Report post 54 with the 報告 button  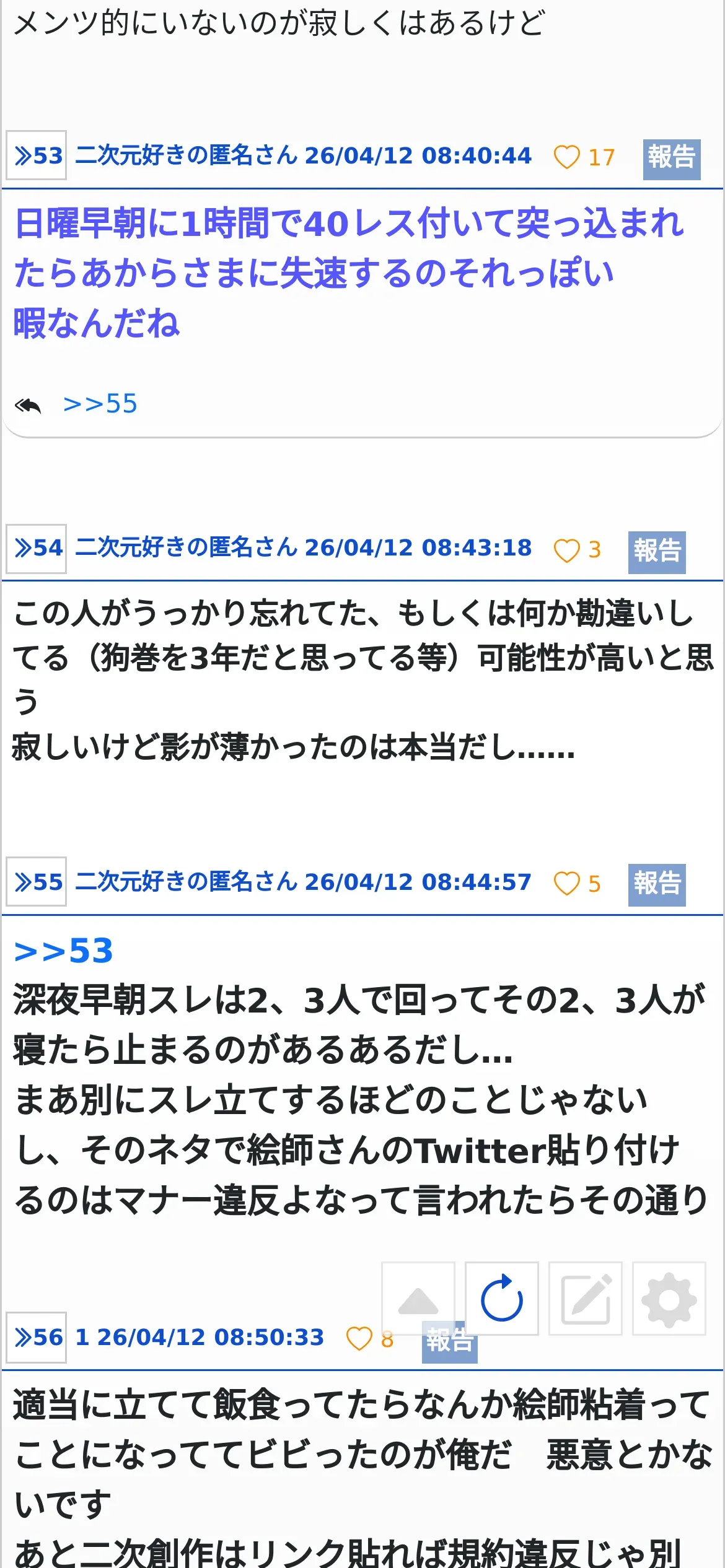[x=657, y=552]
